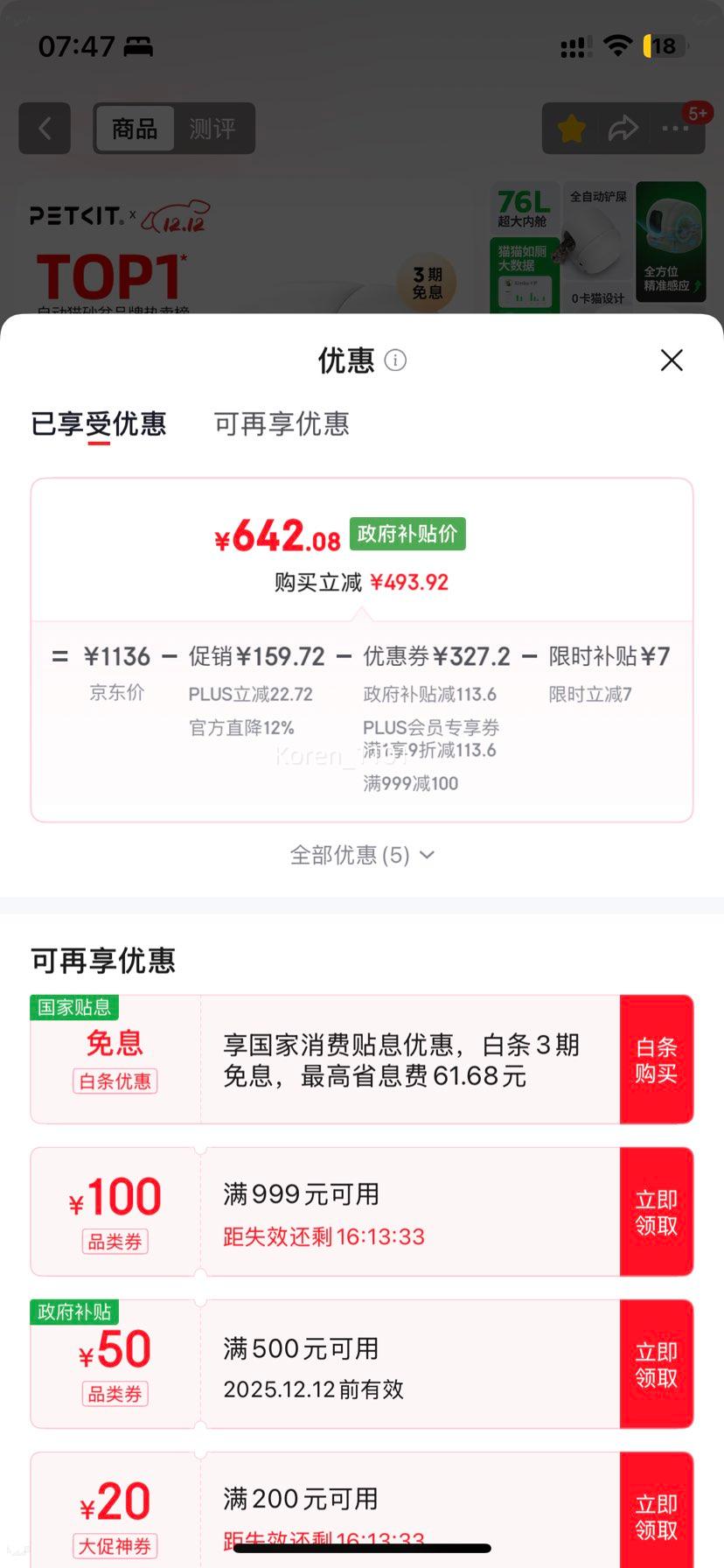The width and height of the screenshot is (724, 1568).
Task: Tap 白条购买 to buy with Baitiao
Action: pyautogui.click(x=657, y=1059)
